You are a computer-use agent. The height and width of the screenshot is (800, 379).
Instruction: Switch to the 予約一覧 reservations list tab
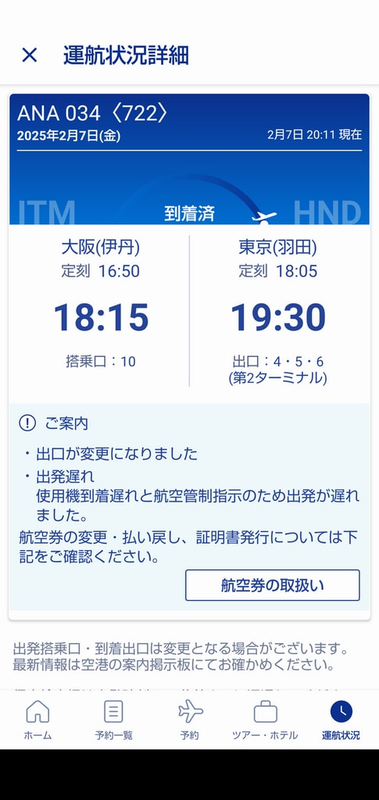[113, 720]
